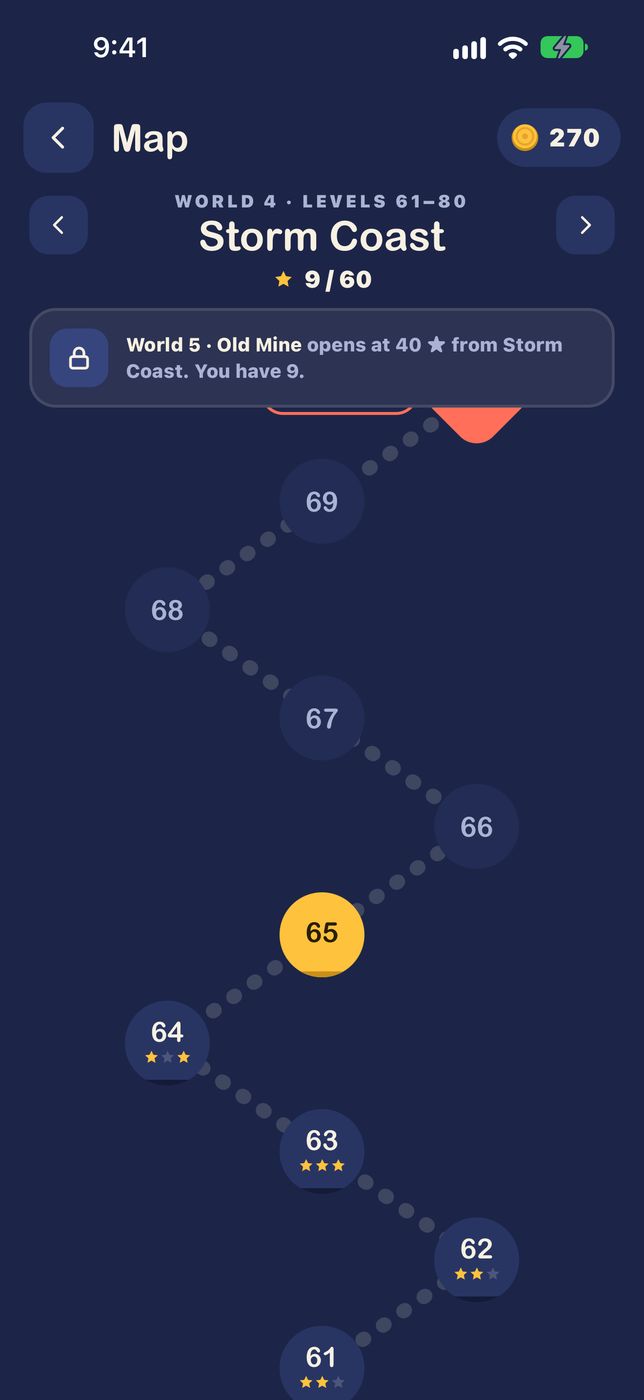Go to the previous world
This screenshot has width=644, height=1400.
[x=58, y=225]
